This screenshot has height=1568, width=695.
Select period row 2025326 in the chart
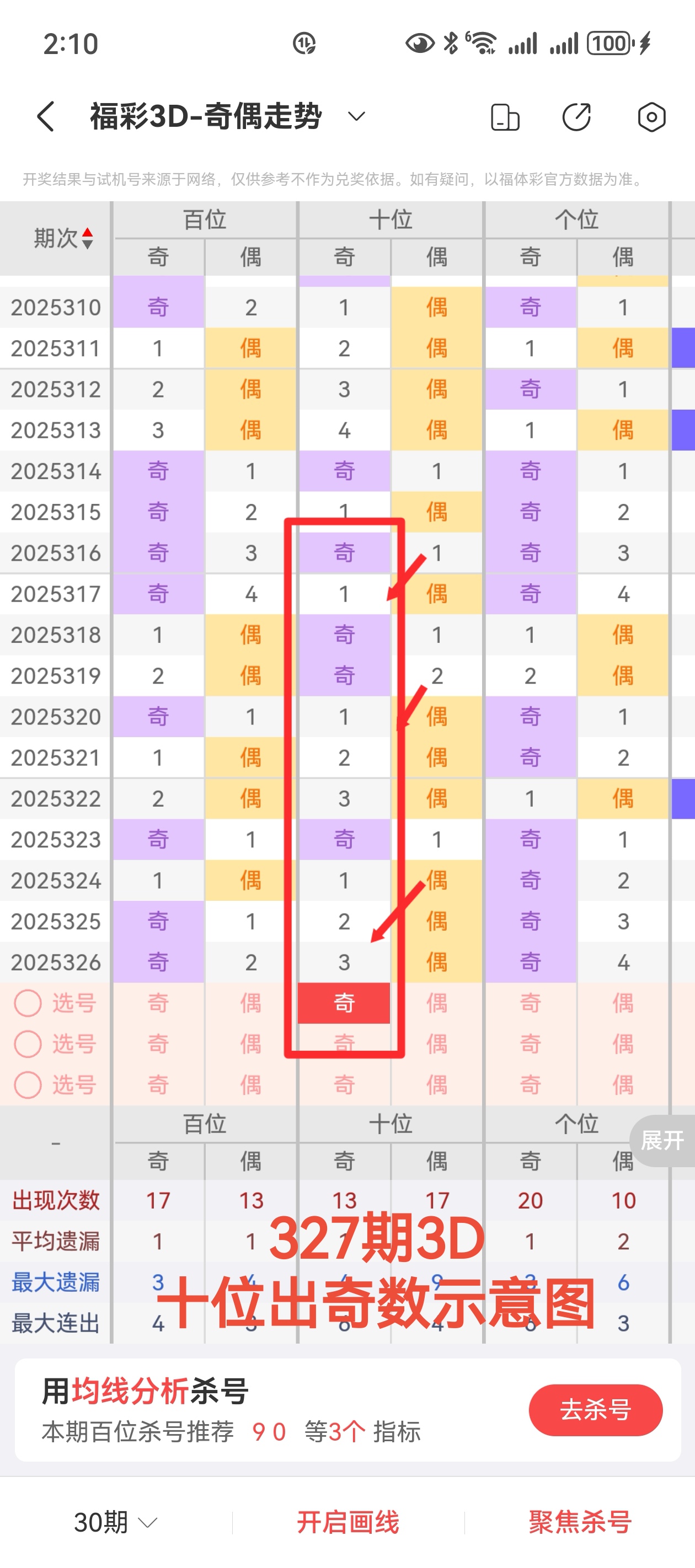pyautogui.click(x=57, y=962)
